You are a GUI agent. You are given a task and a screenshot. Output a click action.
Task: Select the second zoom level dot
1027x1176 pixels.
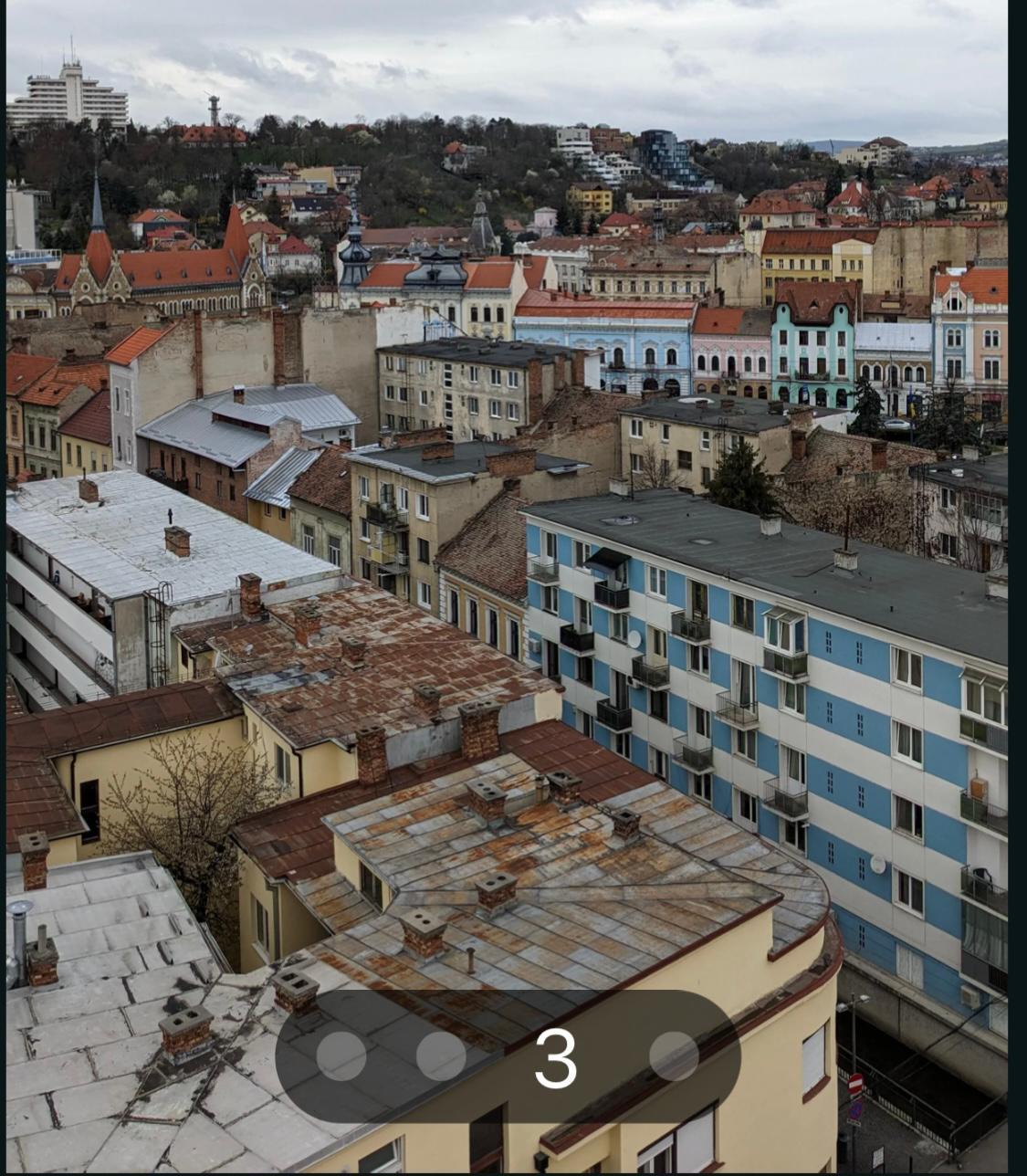pyautogui.click(x=441, y=1056)
